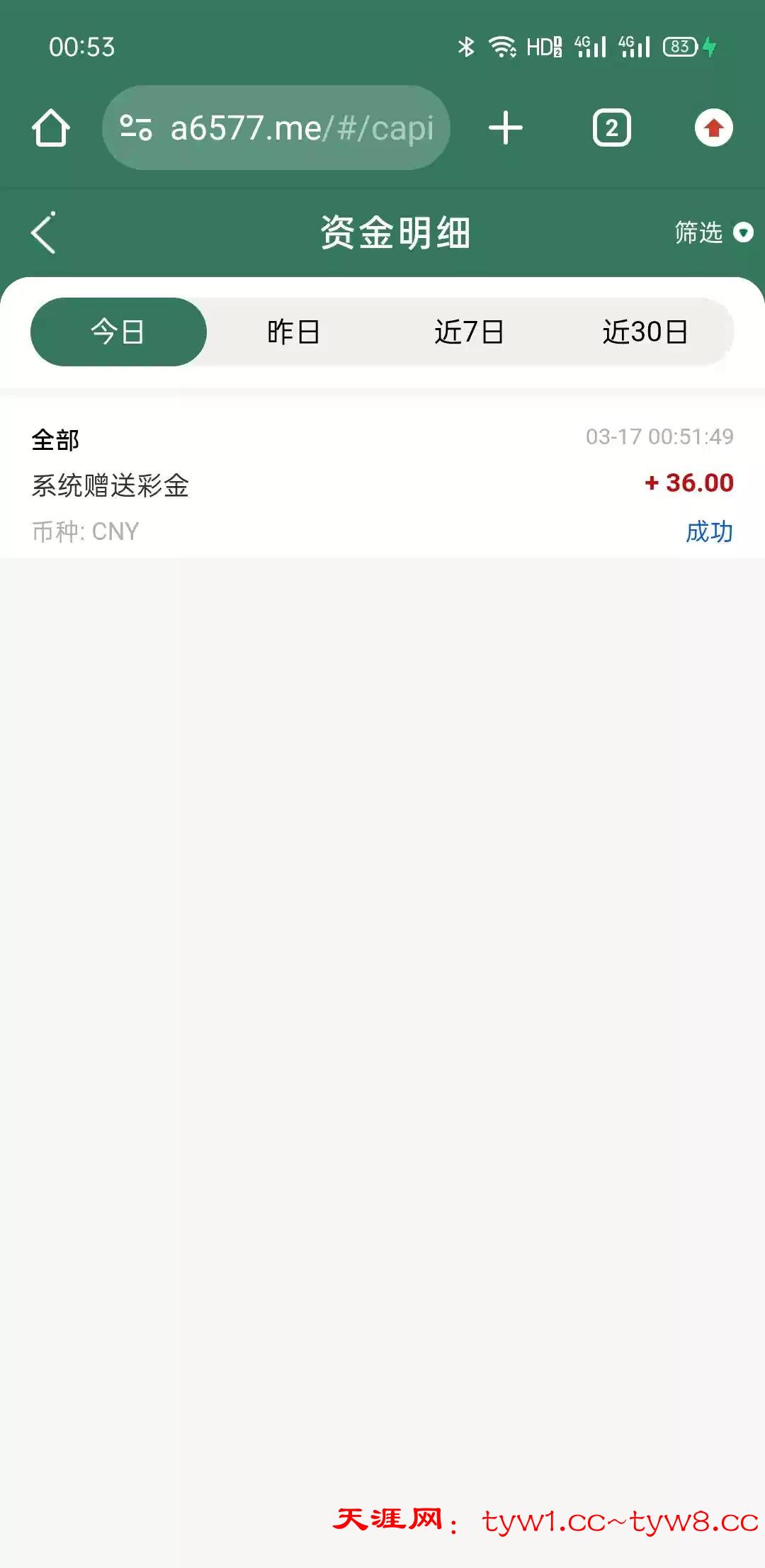Show records for 近7日
This screenshot has width=765, height=1568.
coord(469,332)
